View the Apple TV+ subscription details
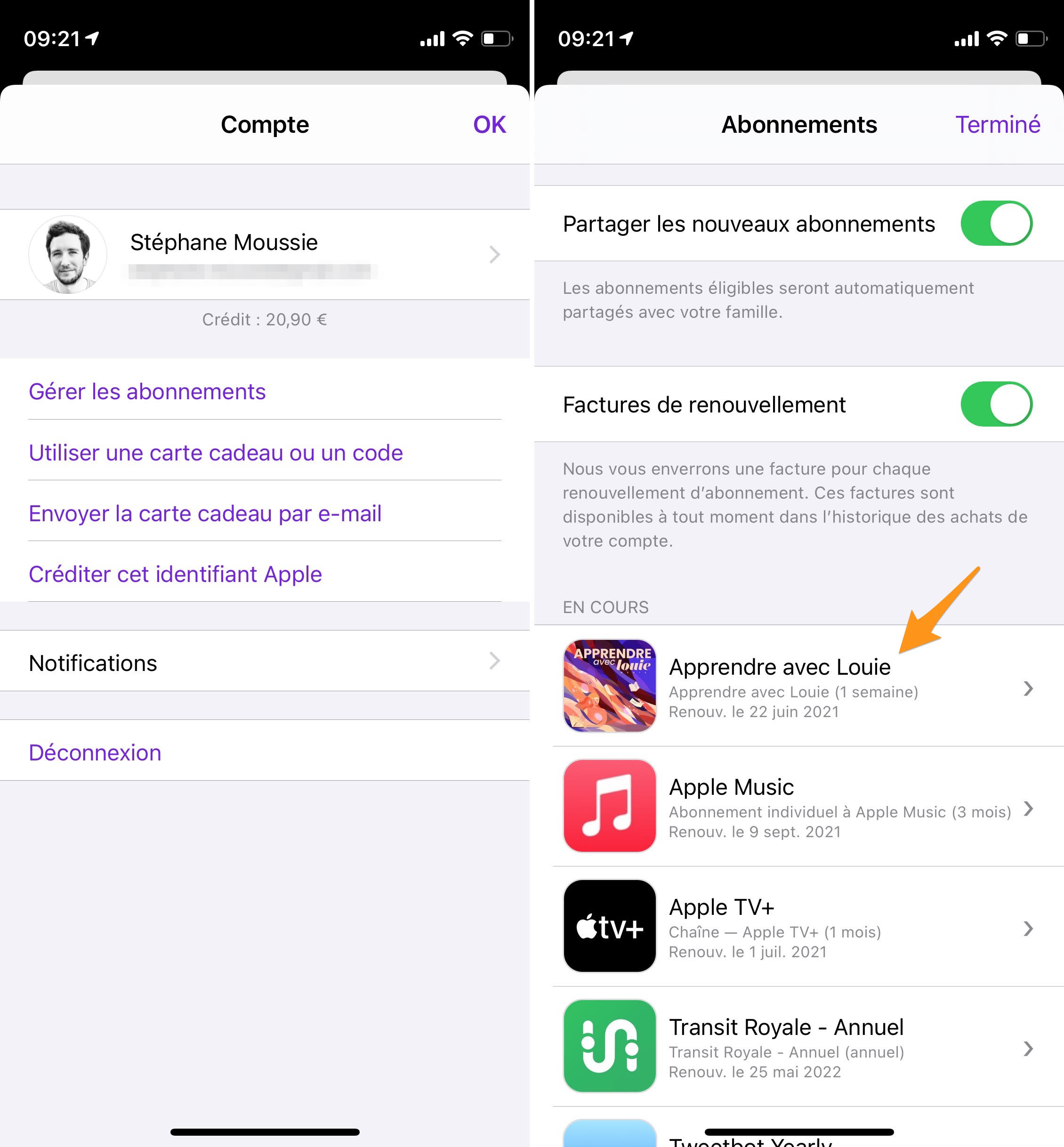 coord(798,927)
